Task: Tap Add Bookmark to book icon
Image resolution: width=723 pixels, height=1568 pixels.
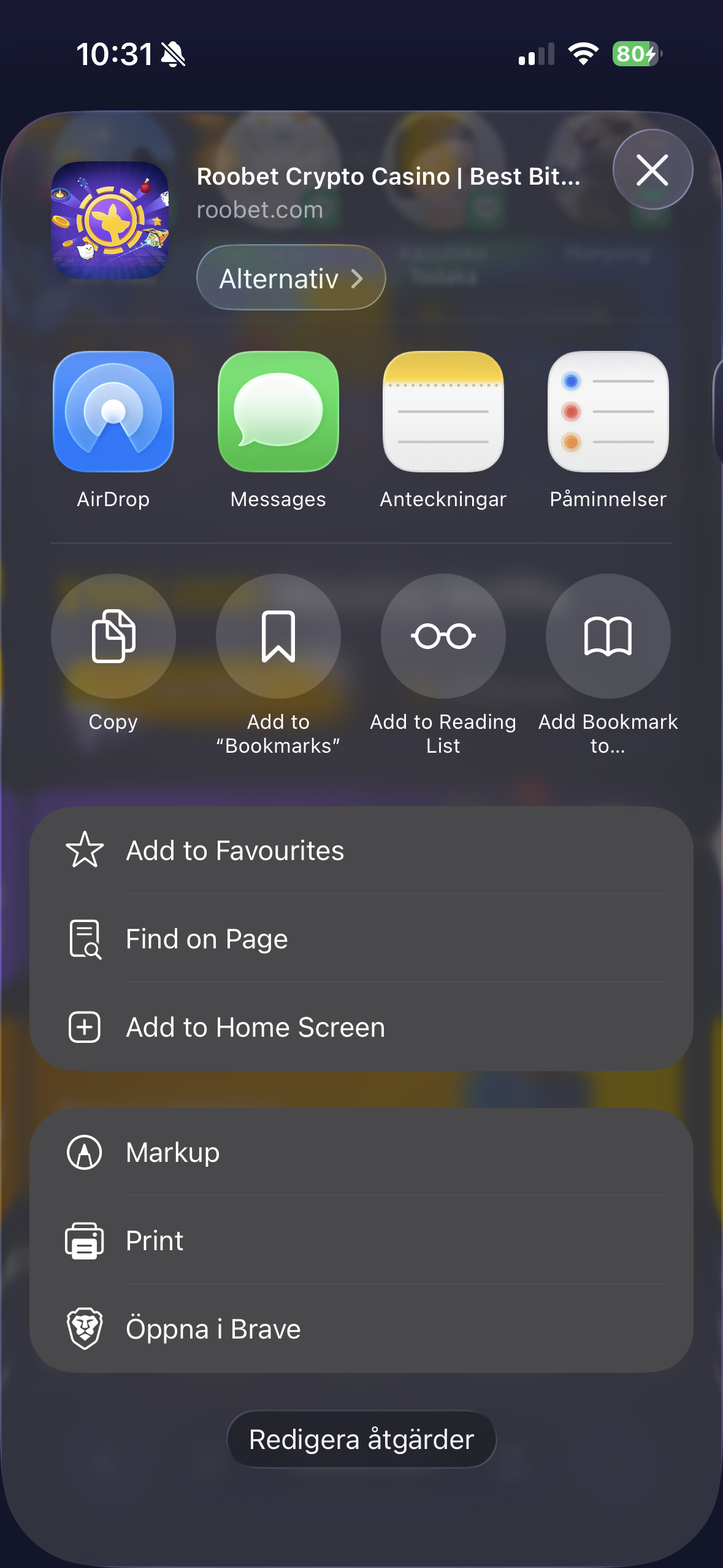Action: click(x=608, y=636)
